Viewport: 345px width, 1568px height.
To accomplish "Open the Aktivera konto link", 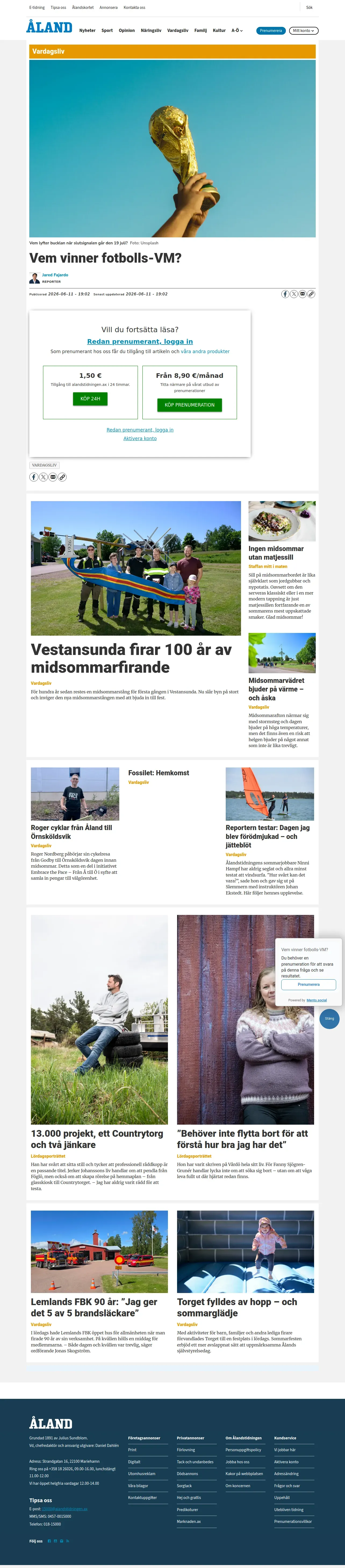I will coord(140,438).
